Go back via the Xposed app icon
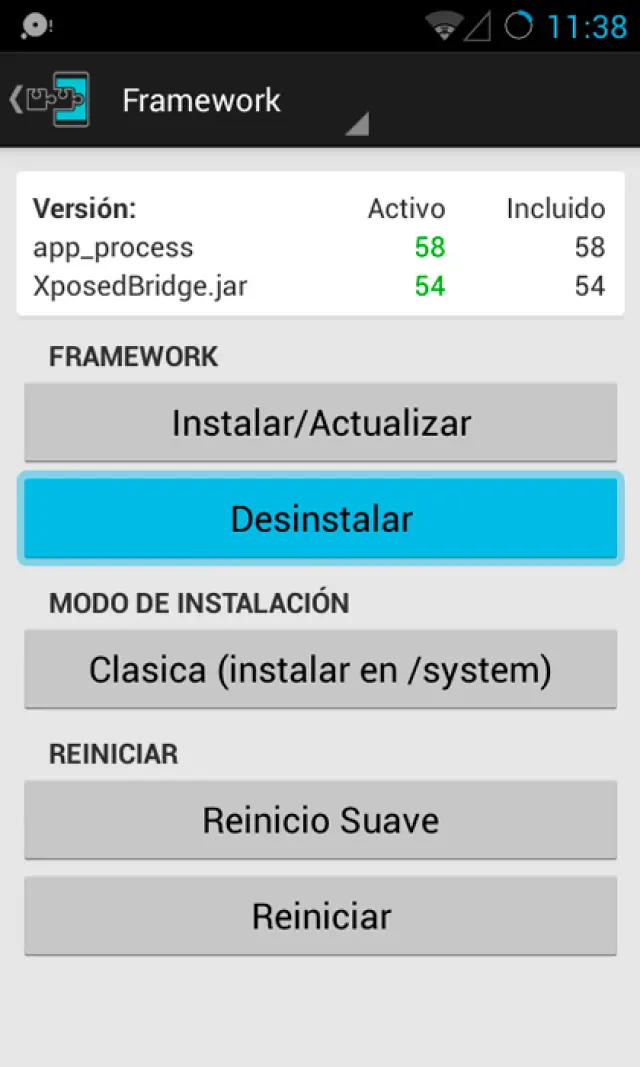Viewport: 640px width, 1067px height. [52, 100]
